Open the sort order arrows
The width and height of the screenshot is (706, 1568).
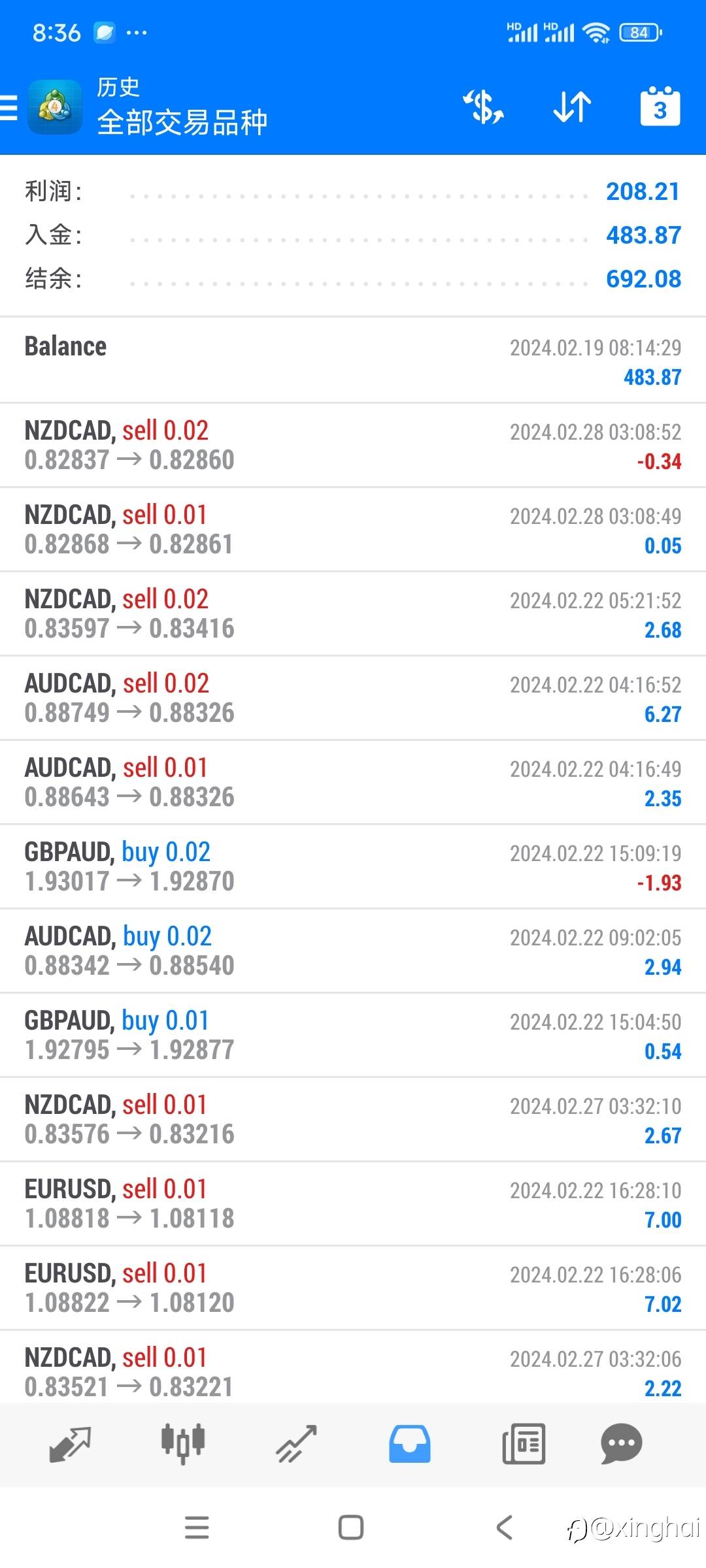(x=572, y=107)
